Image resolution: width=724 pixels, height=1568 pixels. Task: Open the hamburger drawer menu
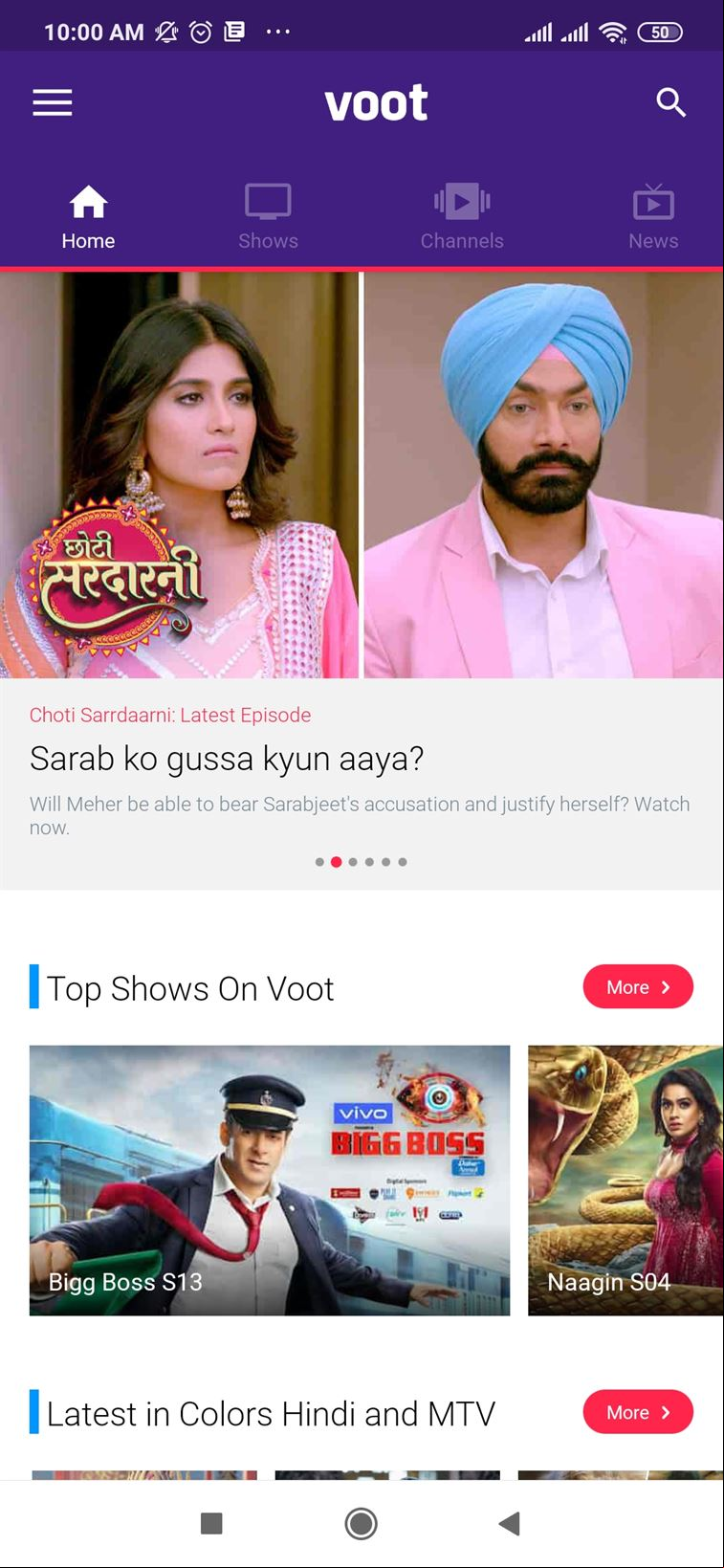pyautogui.click(x=53, y=102)
